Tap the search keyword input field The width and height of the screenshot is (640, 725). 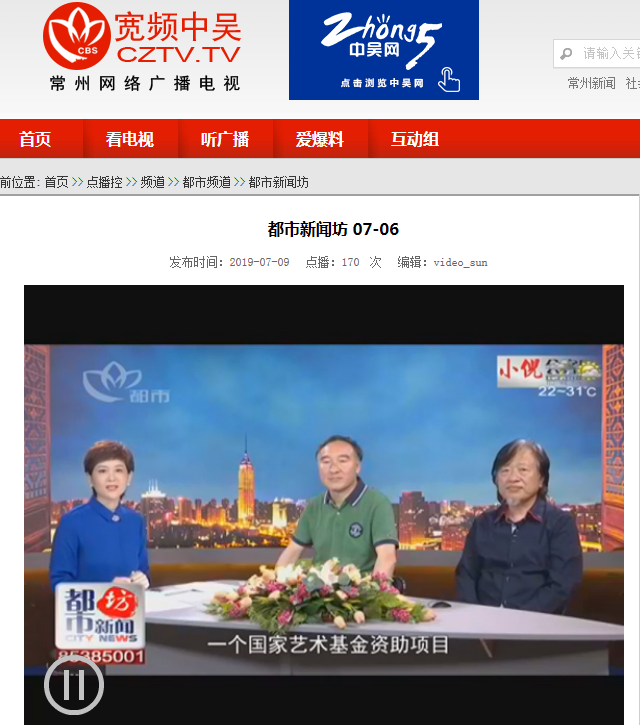pyautogui.click(x=608, y=53)
